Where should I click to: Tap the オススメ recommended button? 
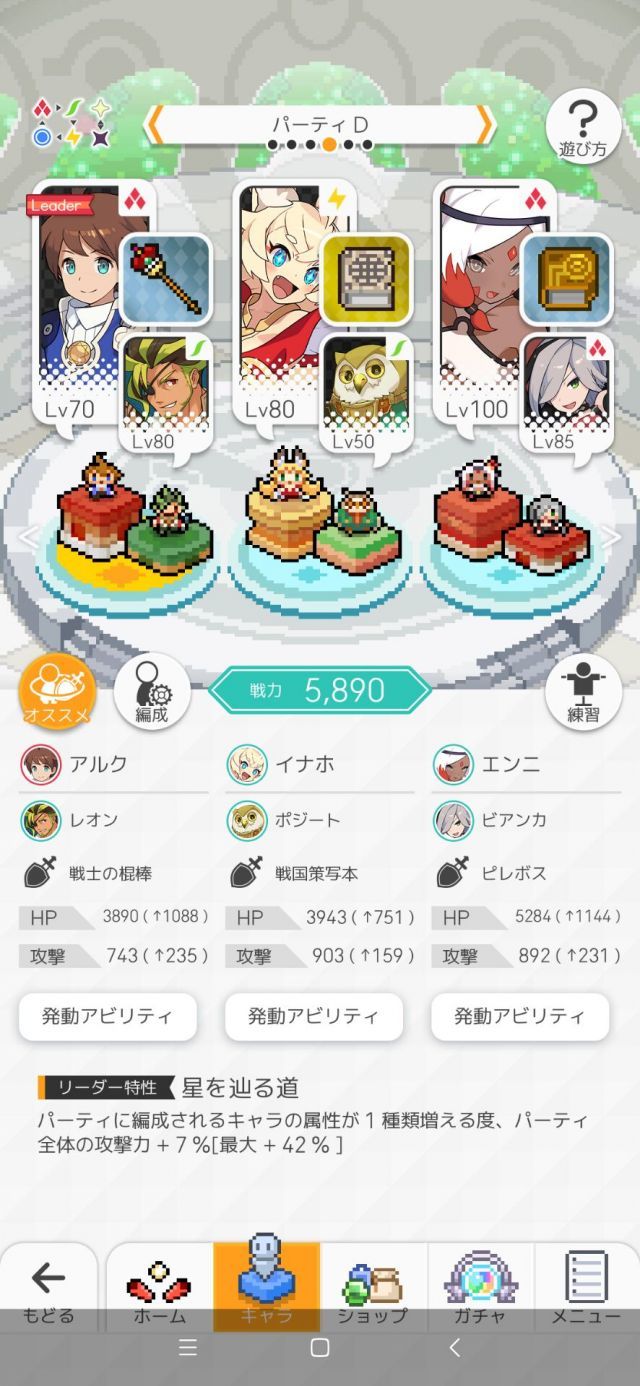[58, 690]
